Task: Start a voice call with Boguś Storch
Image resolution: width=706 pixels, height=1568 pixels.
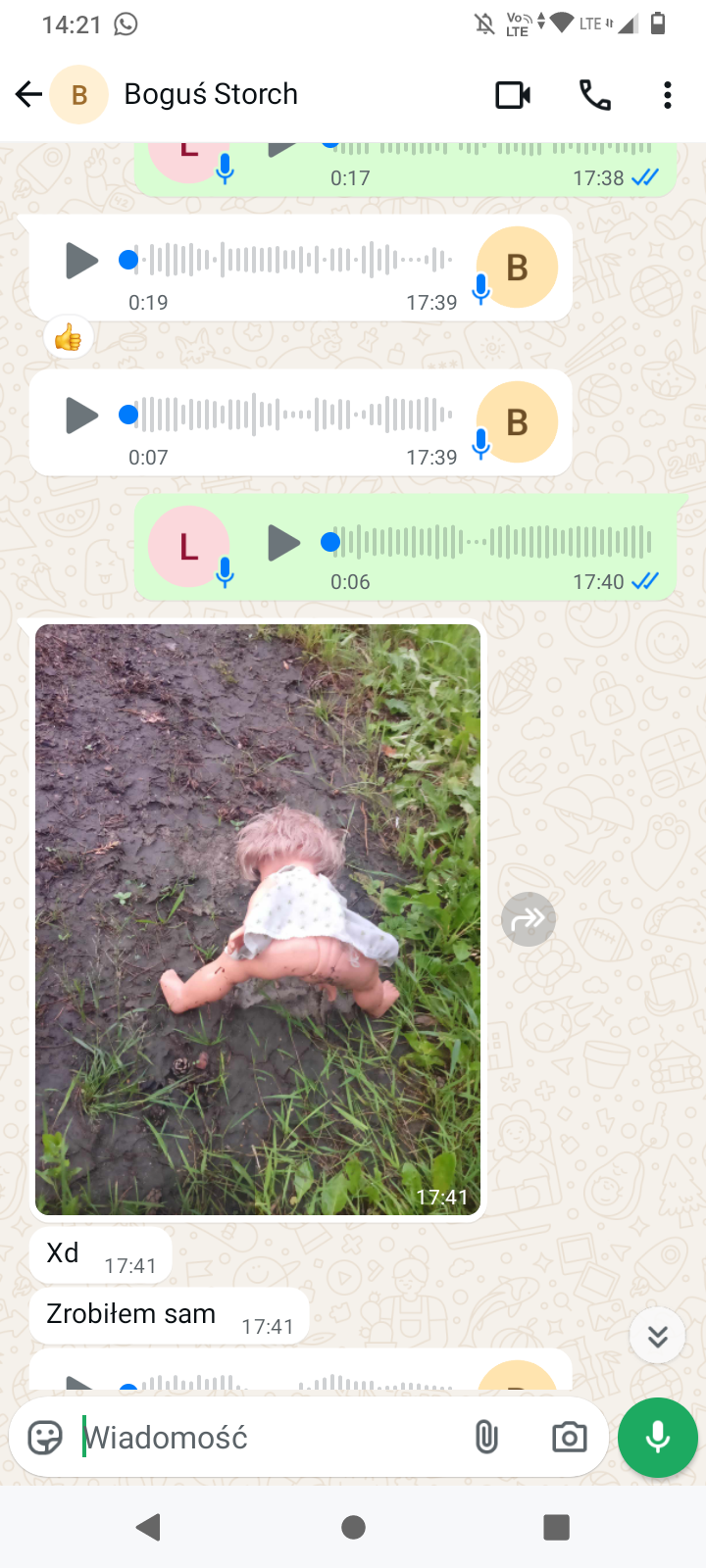Action: tap(594, 95)
